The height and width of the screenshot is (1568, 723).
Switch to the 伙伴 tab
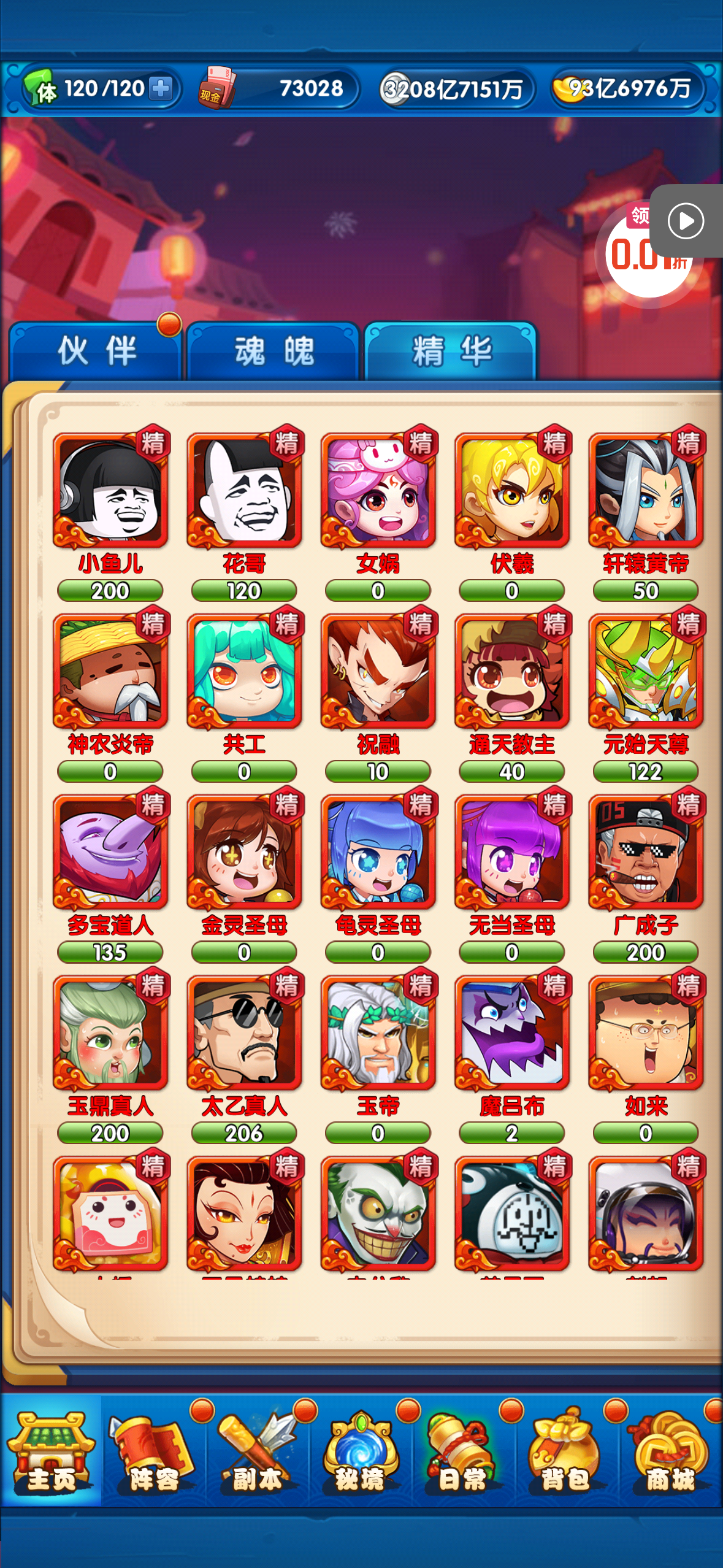pos(96,352)
